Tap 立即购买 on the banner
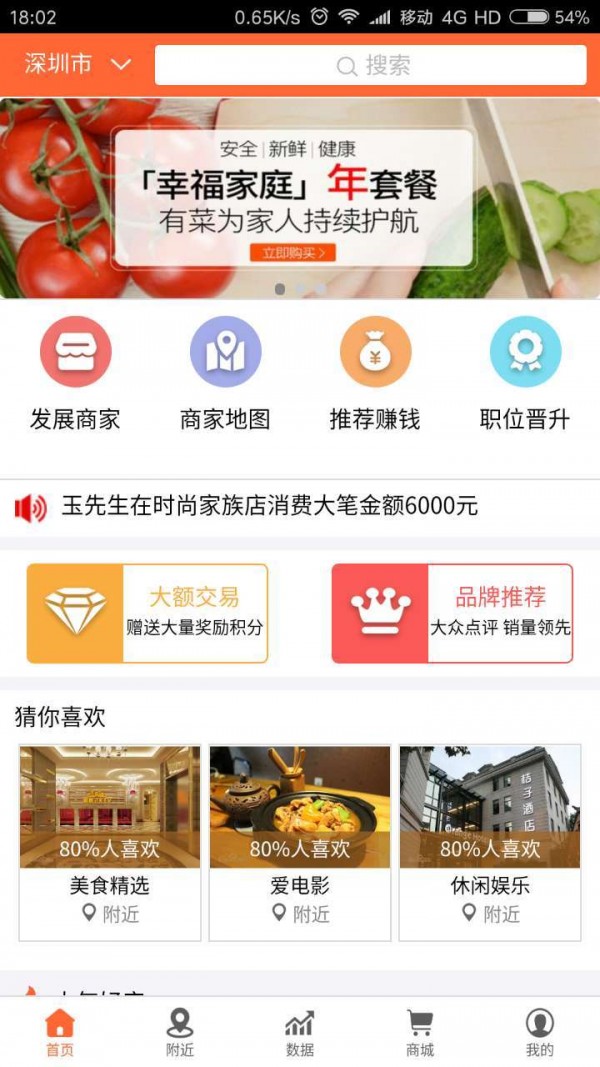Image resolution: width=600 pixels, height=1067 pixels. [x=292, y=253]
